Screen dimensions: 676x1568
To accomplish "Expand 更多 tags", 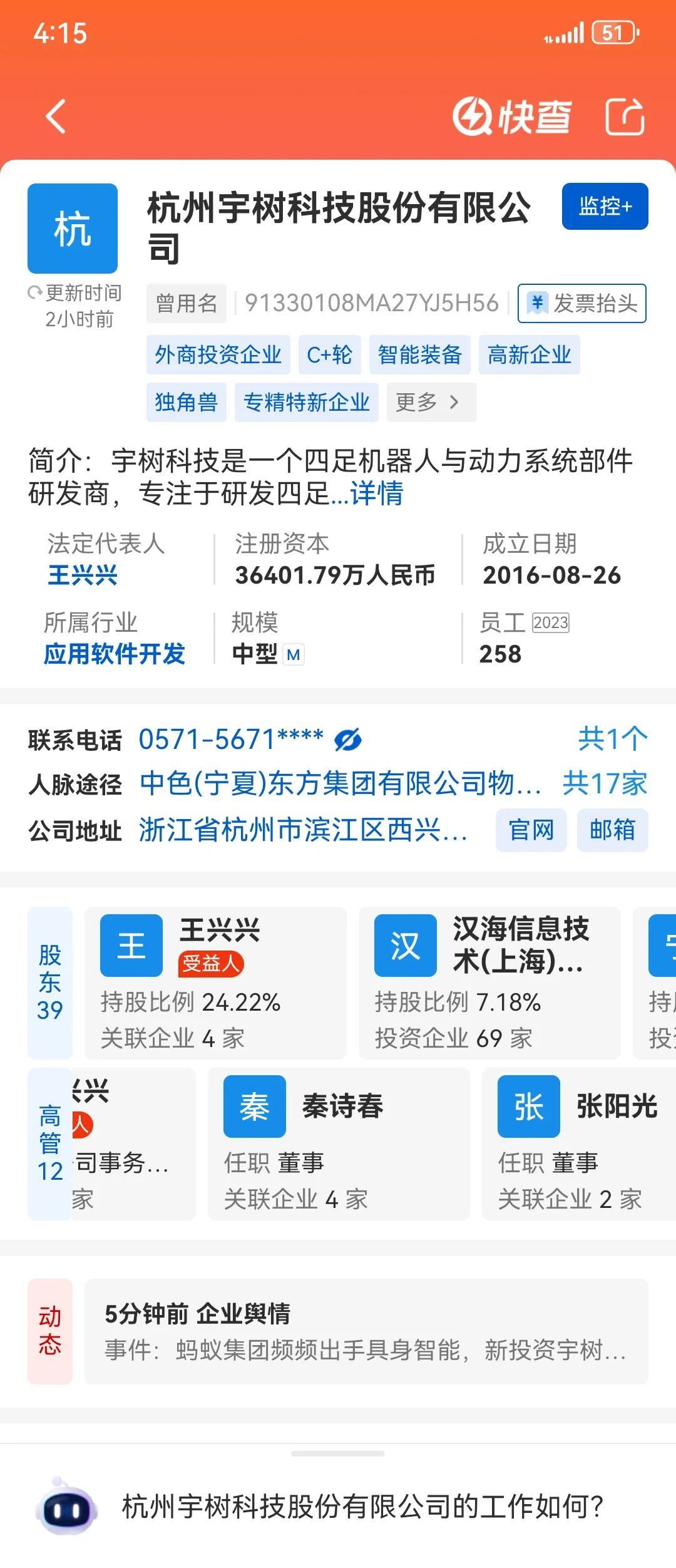I will 431,402.
